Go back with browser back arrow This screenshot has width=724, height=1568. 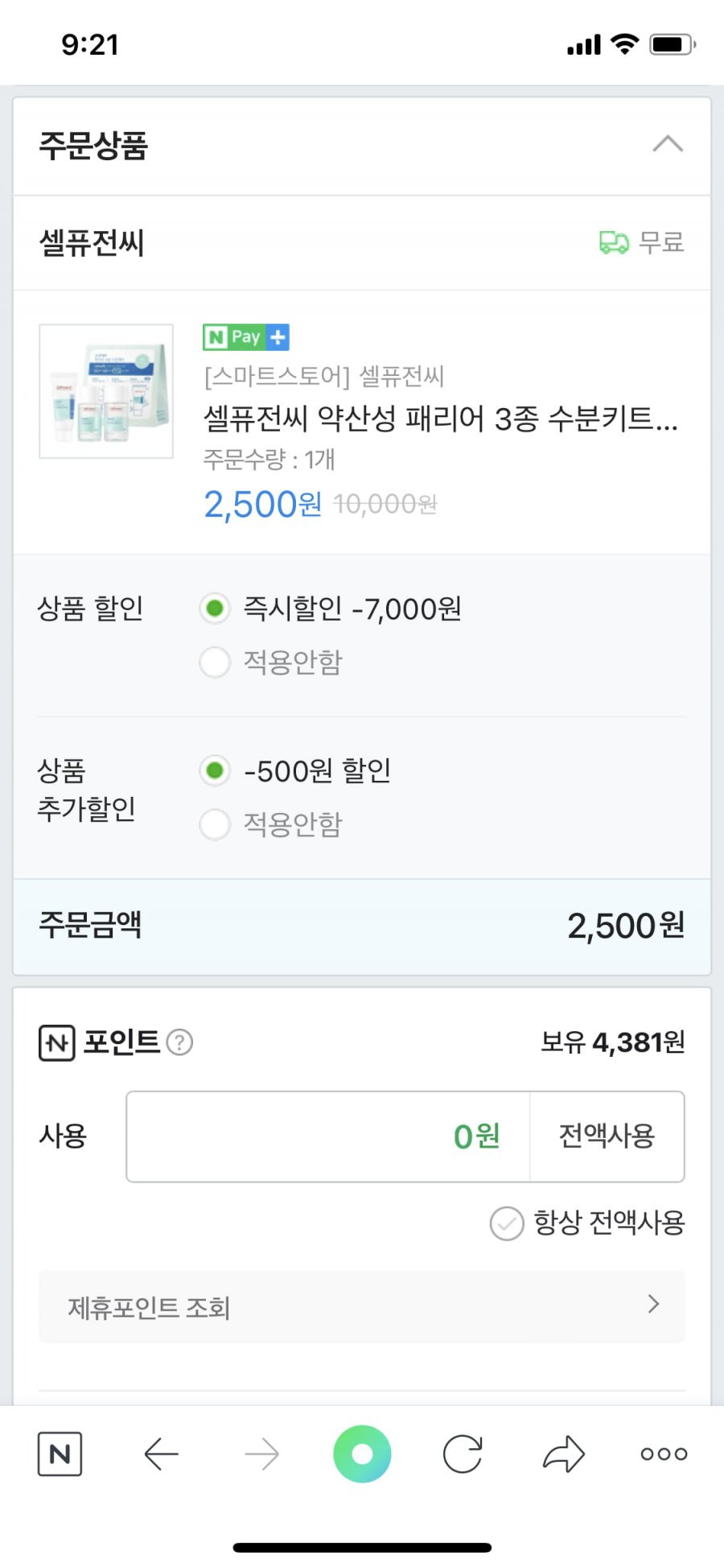[161, 1454]
